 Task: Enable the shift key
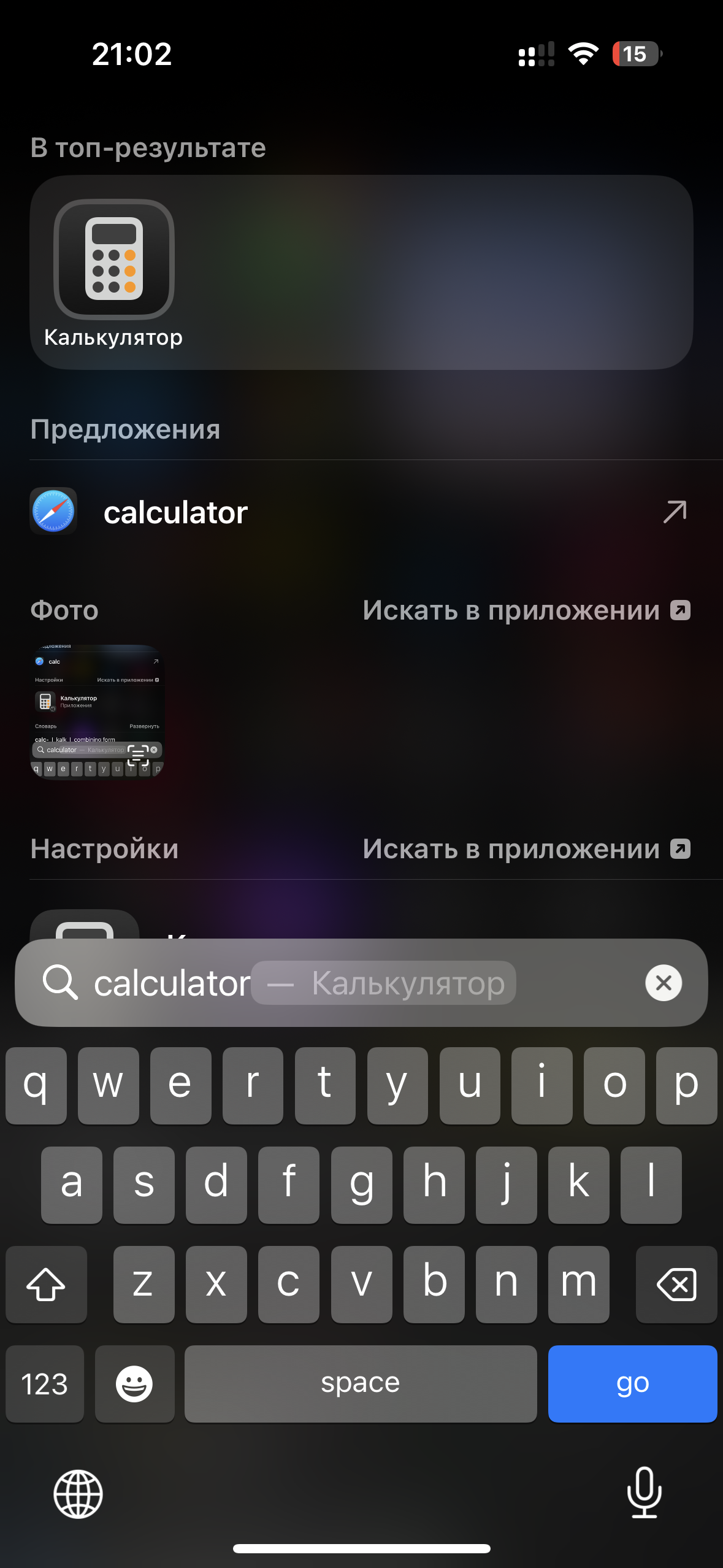point(46,1284)
